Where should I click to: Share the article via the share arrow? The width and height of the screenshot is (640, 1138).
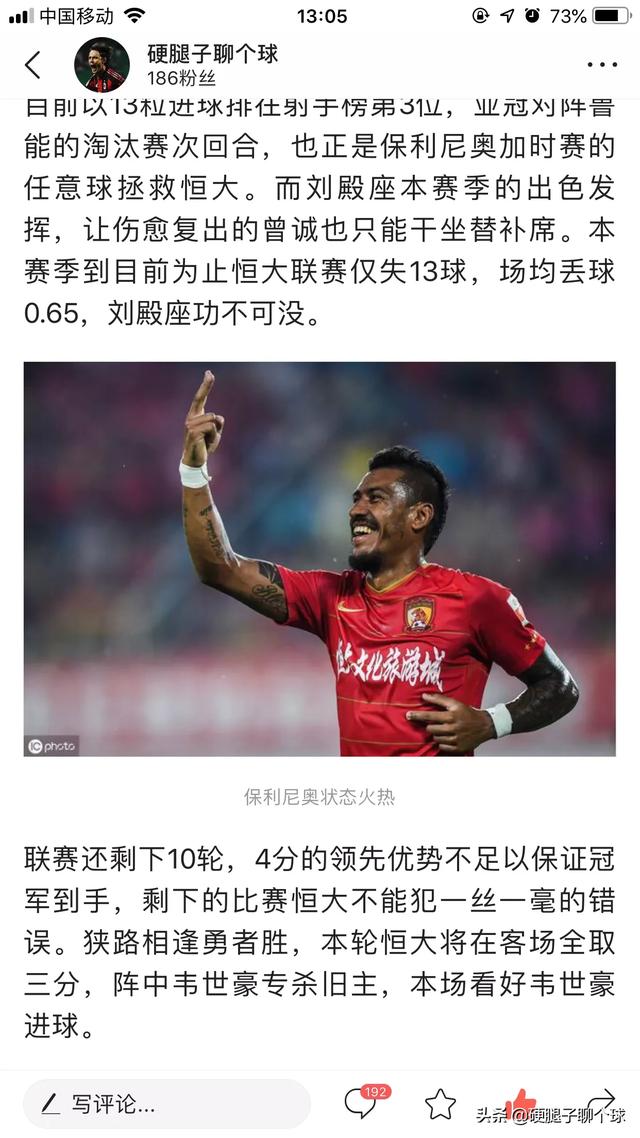point(600,1100)
